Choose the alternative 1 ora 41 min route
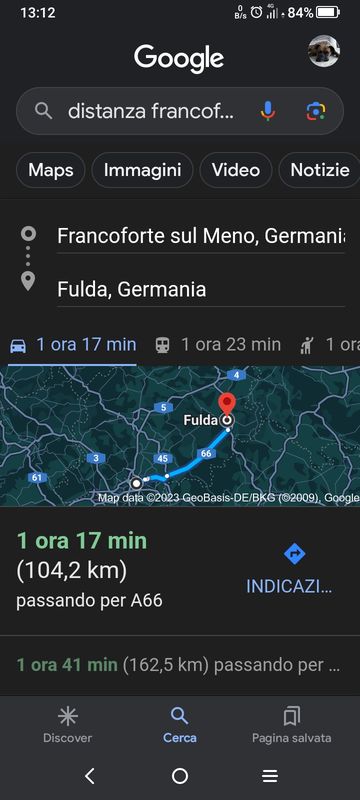The height and width of the screenshot is (800, 360). 180,665
